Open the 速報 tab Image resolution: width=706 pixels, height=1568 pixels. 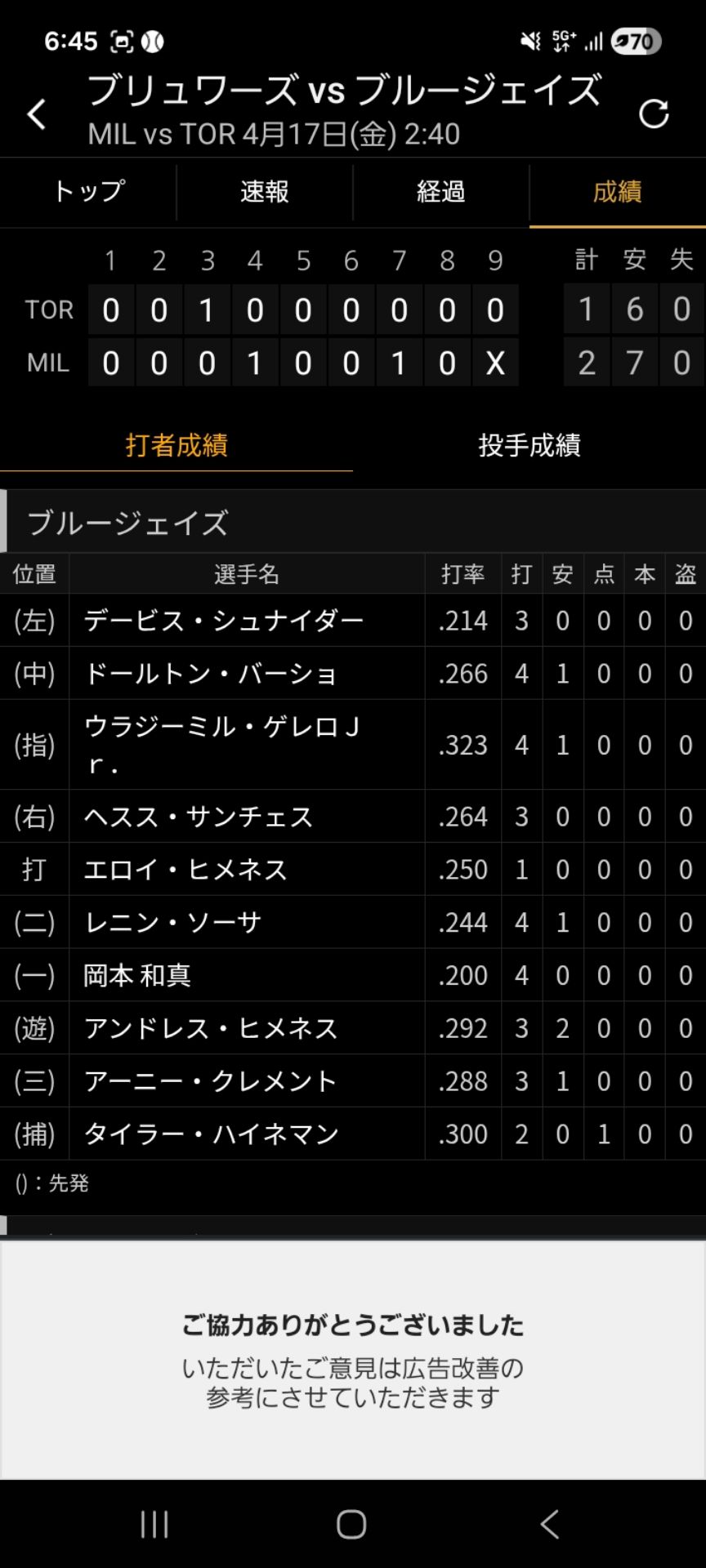coord(265,192)
